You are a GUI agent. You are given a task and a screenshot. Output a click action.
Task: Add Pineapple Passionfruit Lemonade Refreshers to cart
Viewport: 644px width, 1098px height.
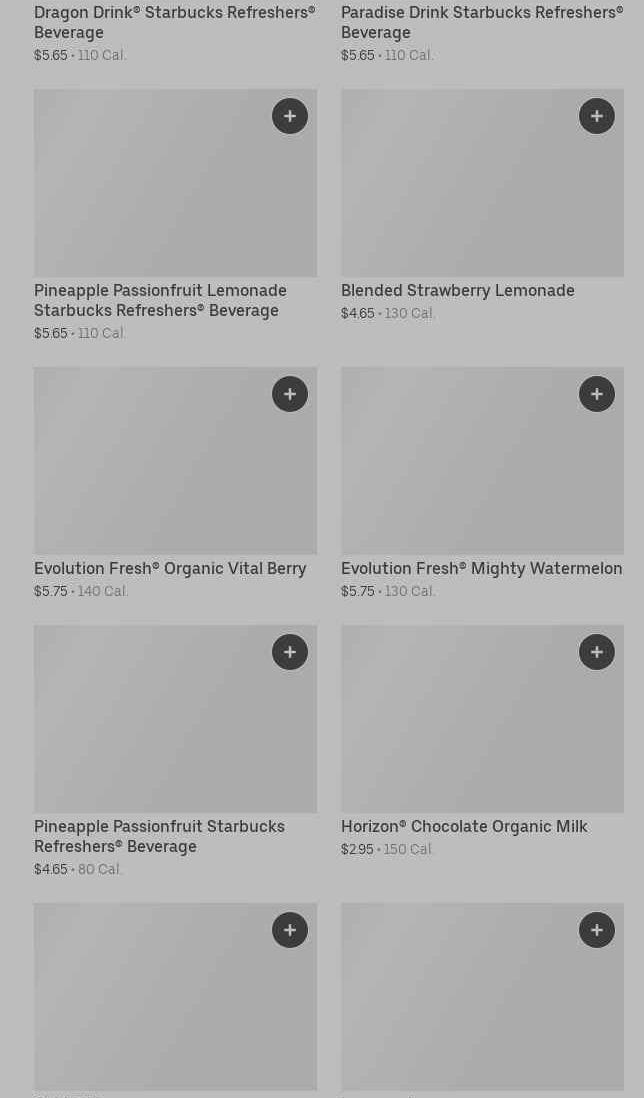tap(290, 116)
